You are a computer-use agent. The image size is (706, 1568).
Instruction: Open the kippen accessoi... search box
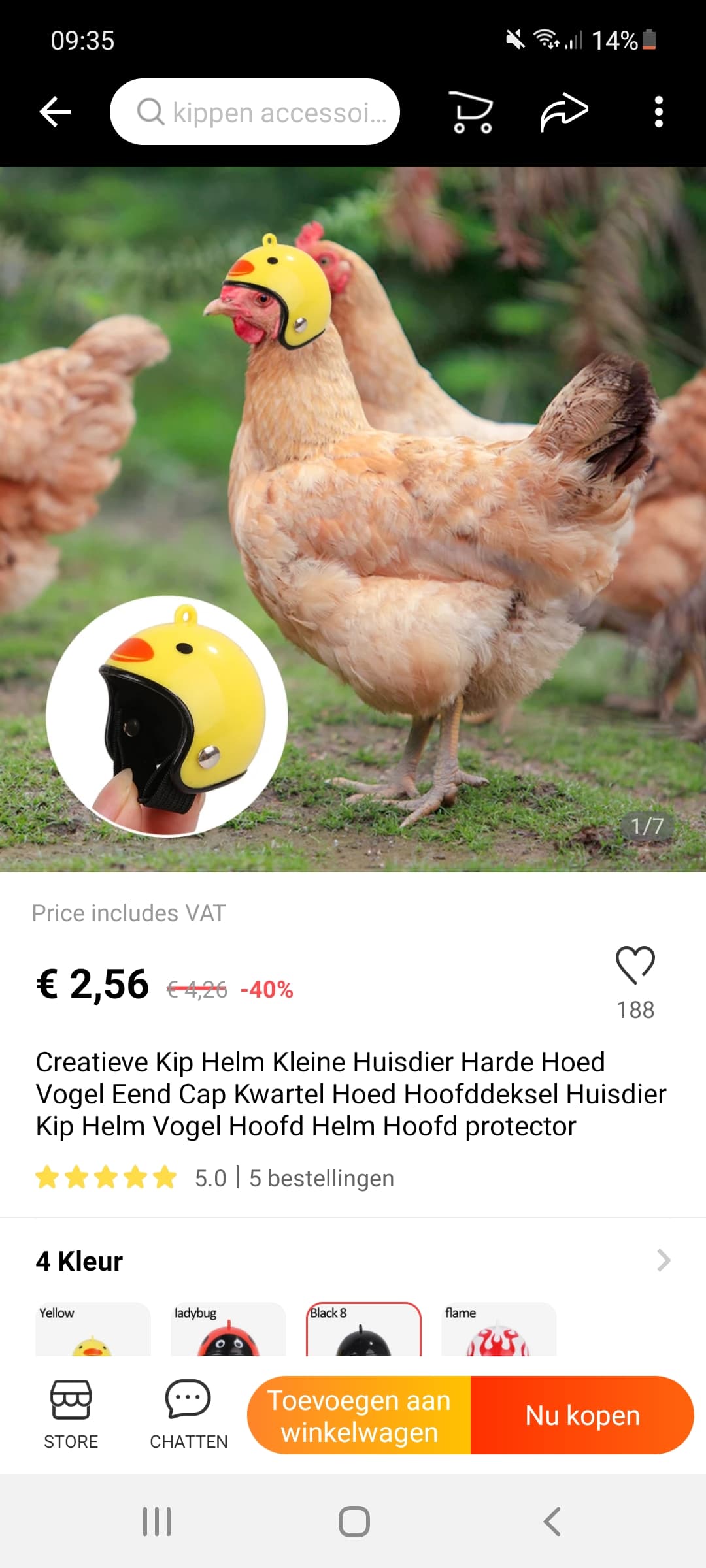click(x=255, y=112)
